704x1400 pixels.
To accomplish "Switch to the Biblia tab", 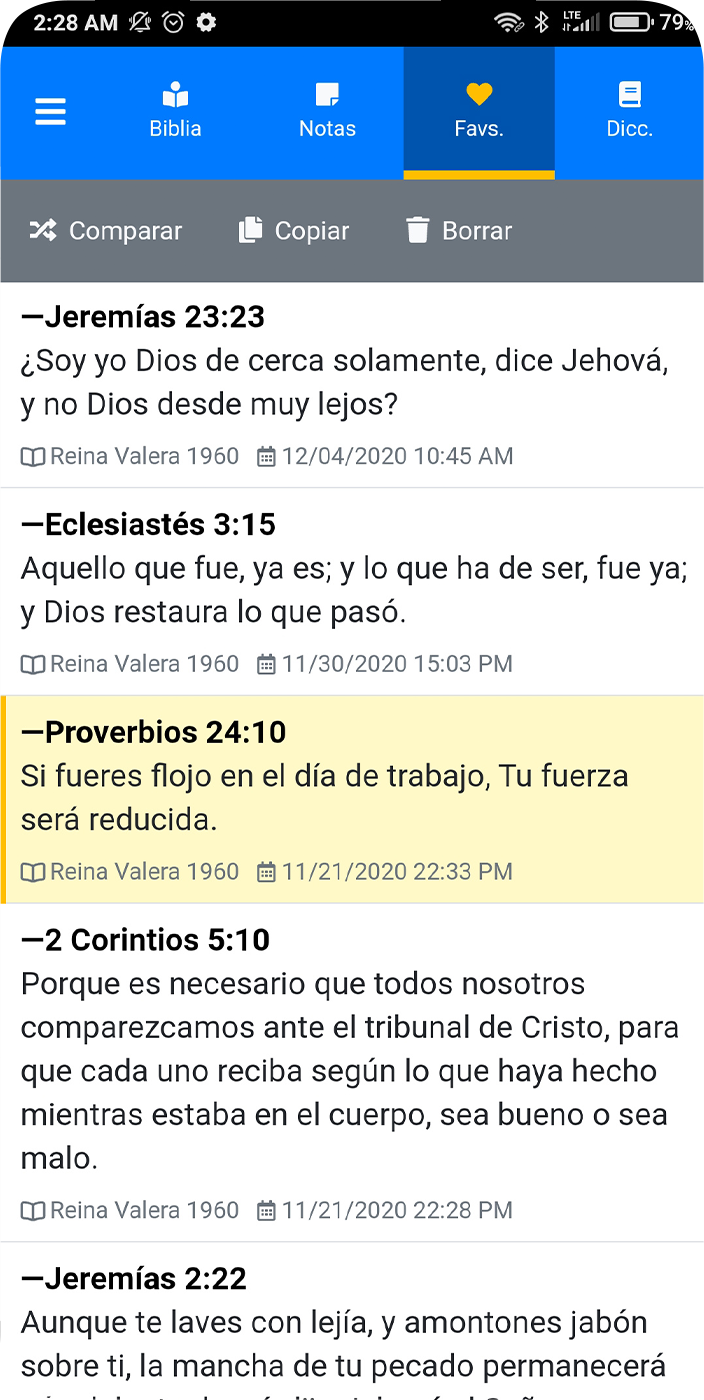I will pyautogui.click(x=175, y=112).
